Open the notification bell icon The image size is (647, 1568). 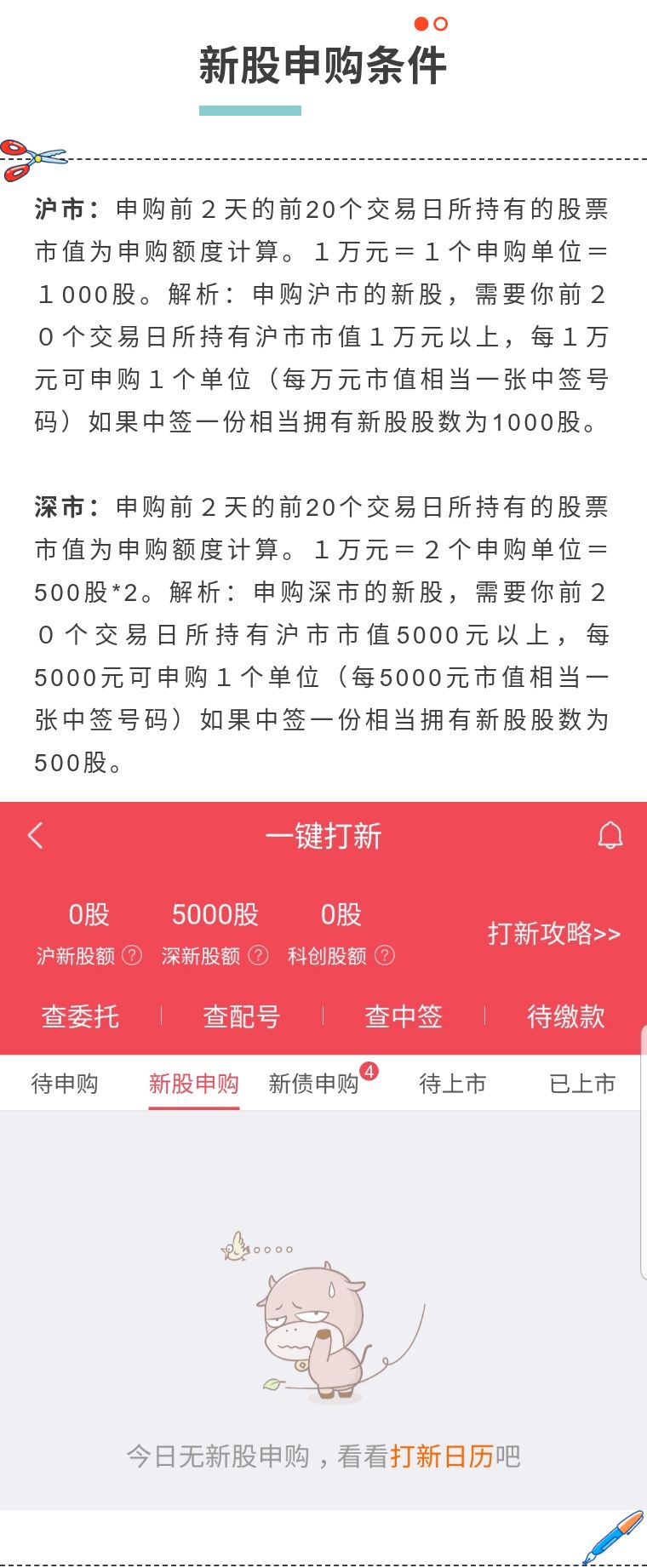click(x=610, y=836)
